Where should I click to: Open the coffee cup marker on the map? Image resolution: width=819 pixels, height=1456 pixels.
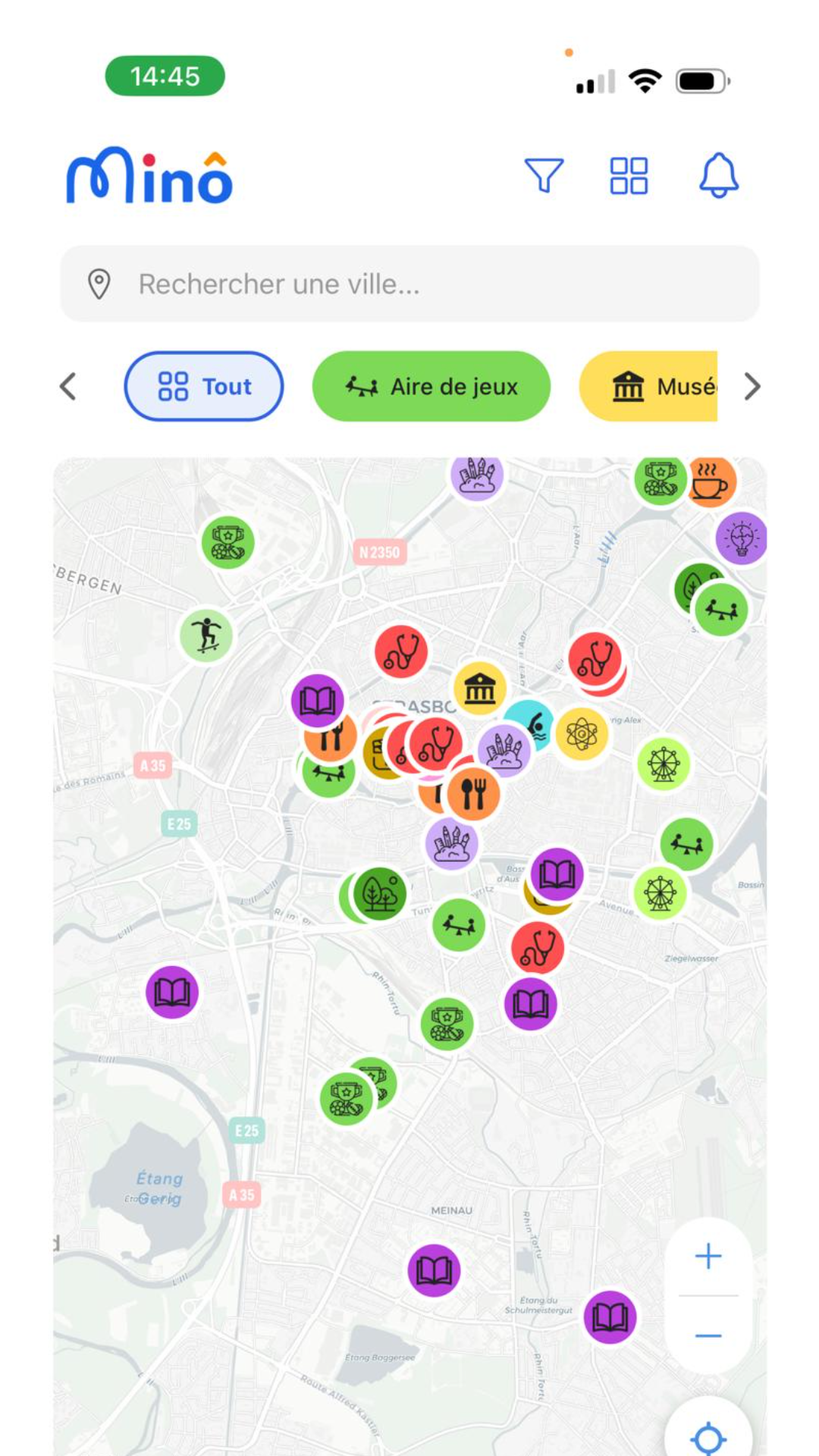tap(711, 481)
